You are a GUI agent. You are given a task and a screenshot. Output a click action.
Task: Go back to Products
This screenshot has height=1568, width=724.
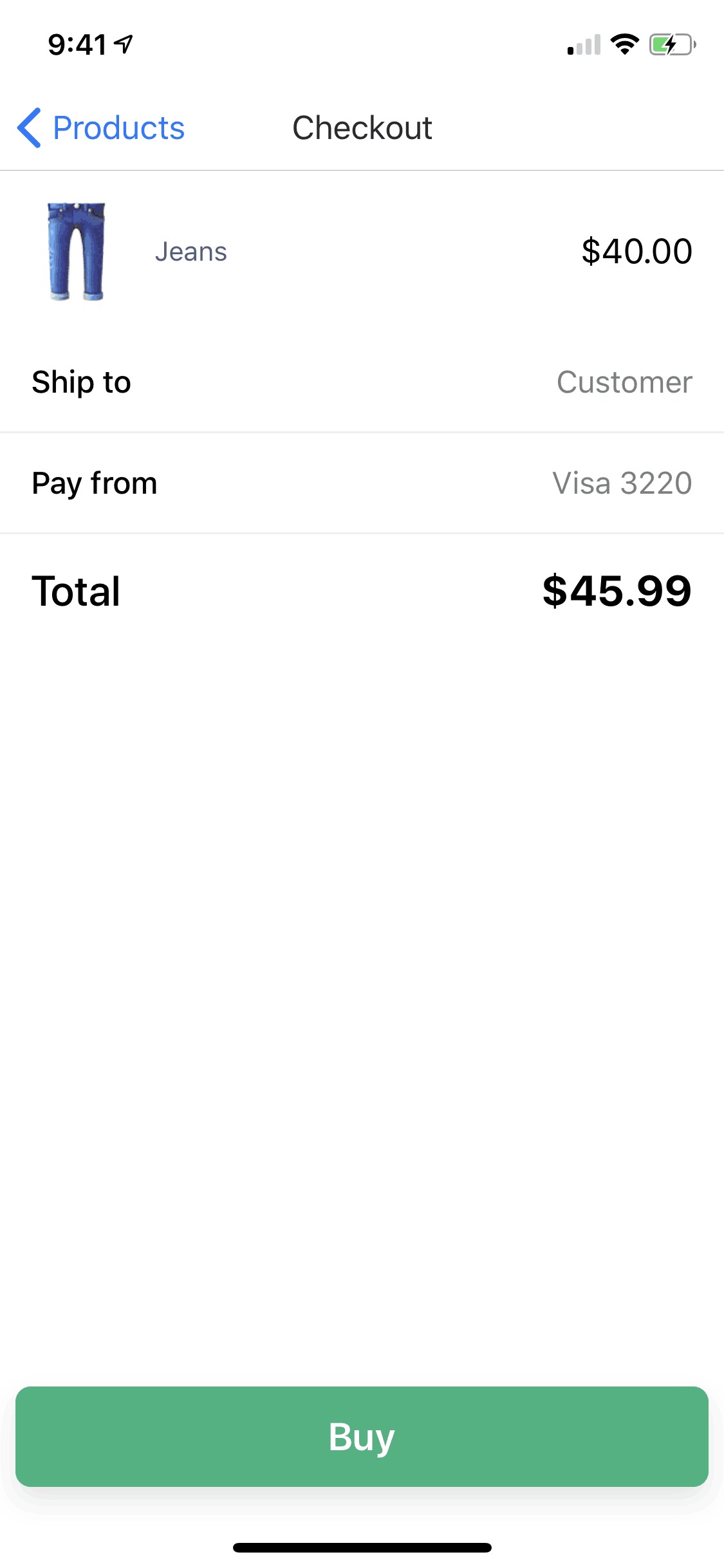pyautogui.click(x=102, y=127)
